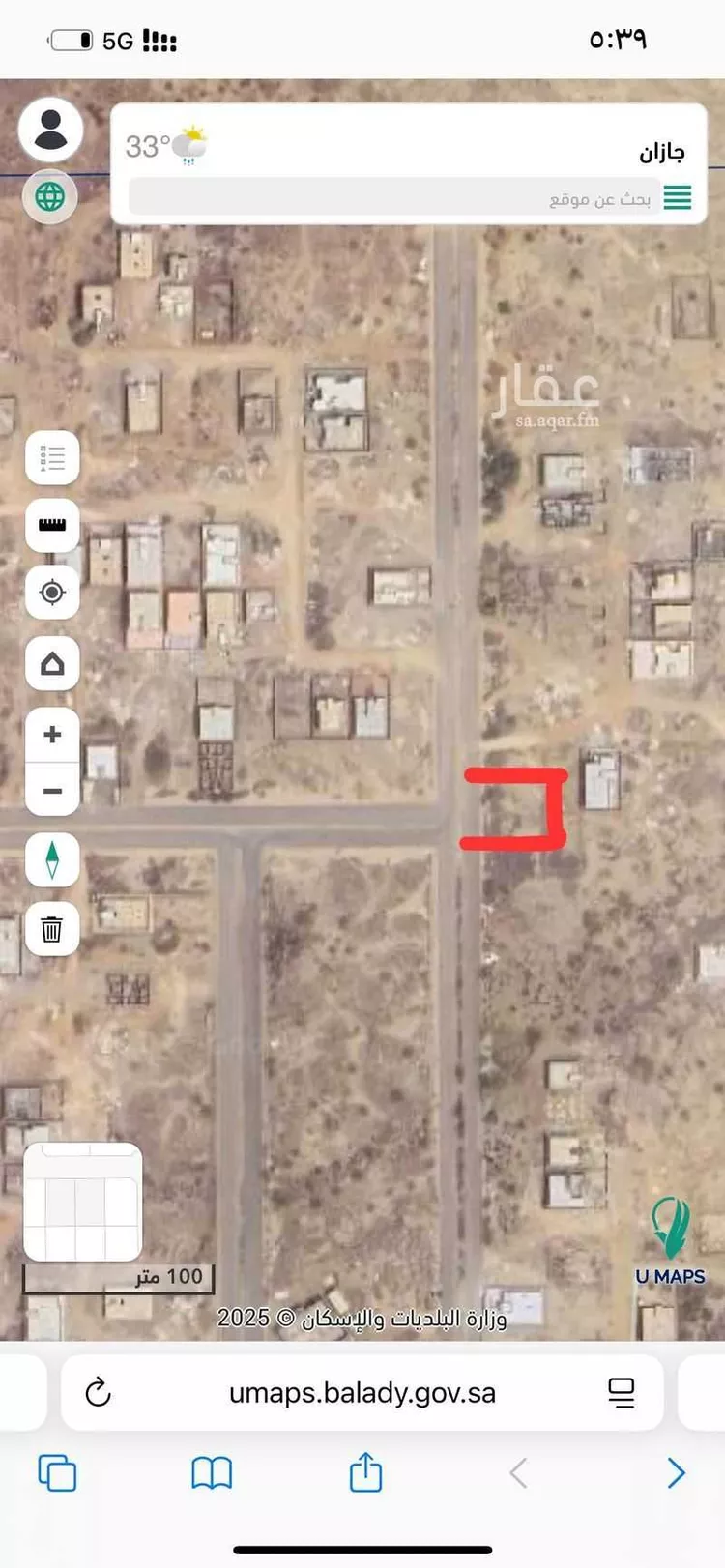
Task: Open the user profile icon
Action: [50, 130]
